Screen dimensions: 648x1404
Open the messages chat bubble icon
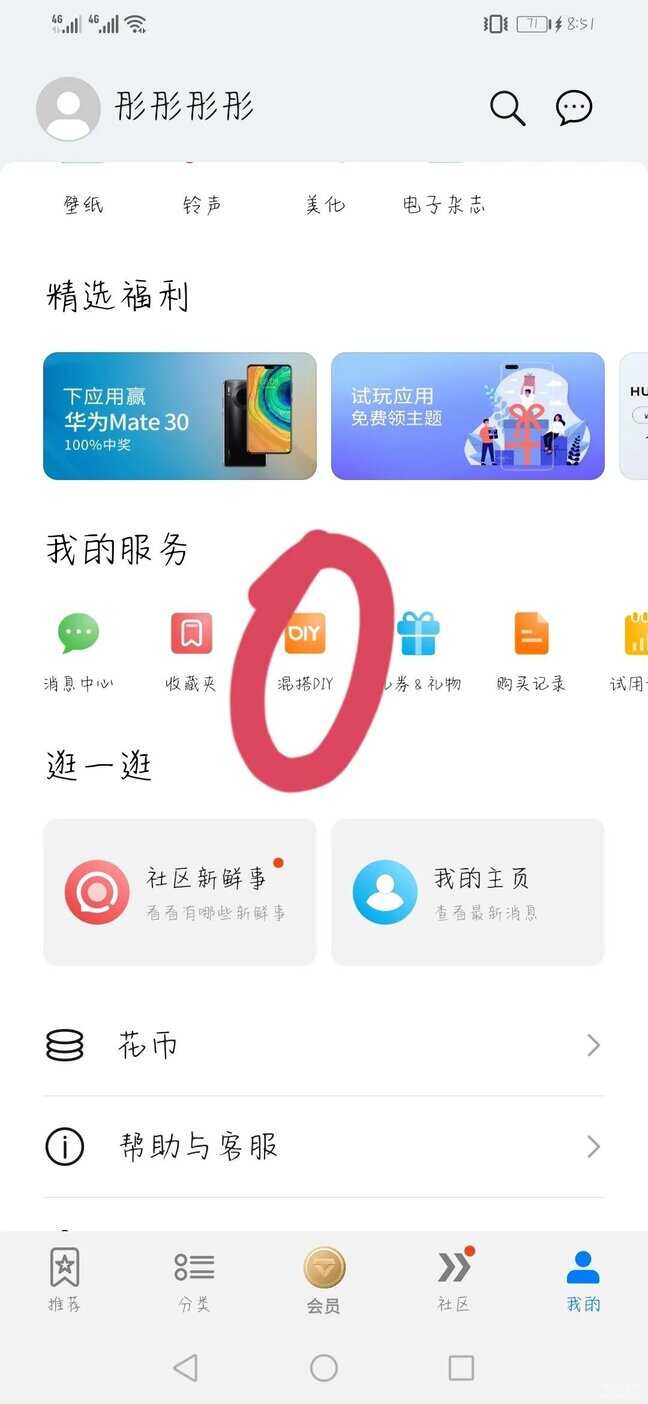coord(574,107)
